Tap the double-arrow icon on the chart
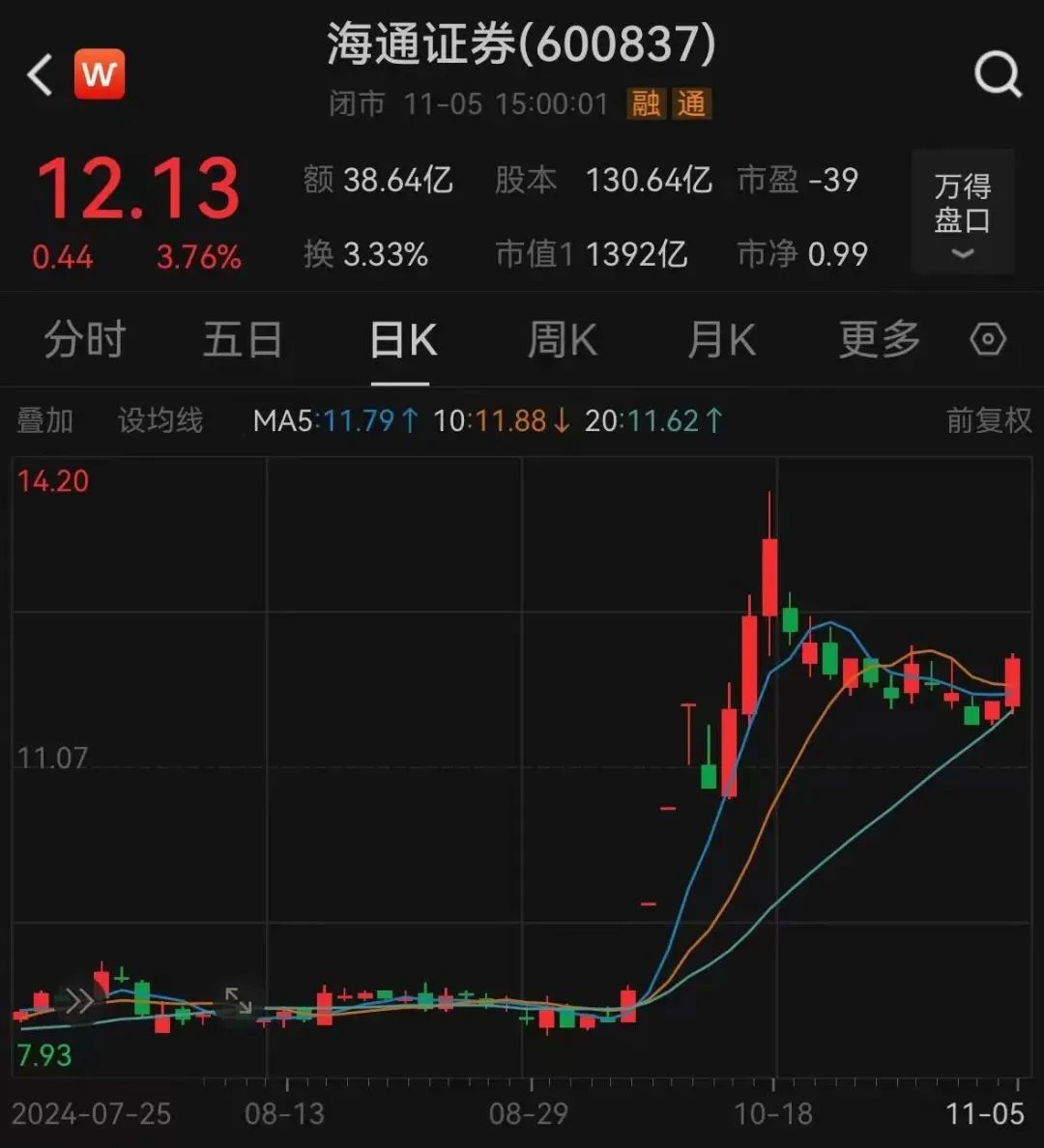The width and height of the screenshot is (1044, 1148). point(79,1001)
